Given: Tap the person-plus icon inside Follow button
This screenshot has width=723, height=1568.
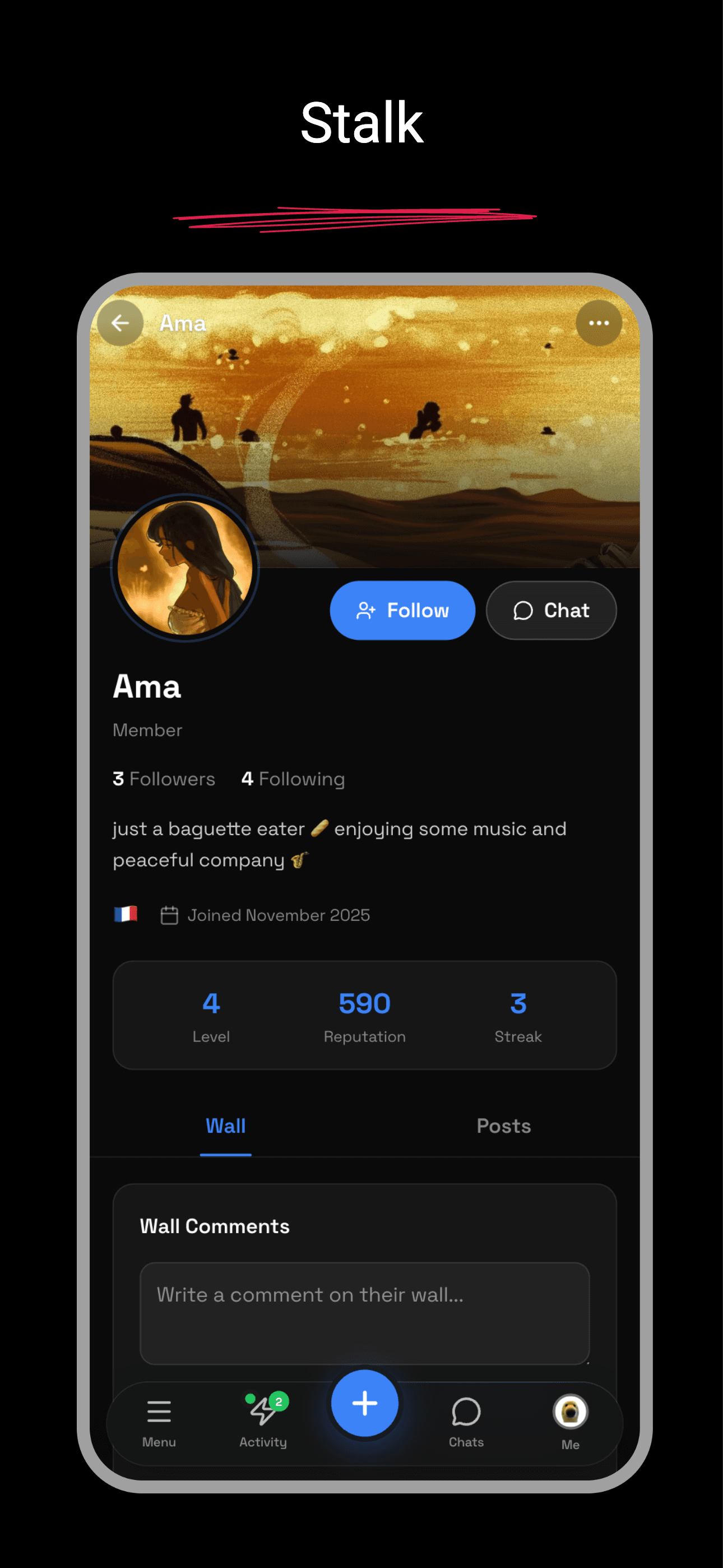Looking at the screenshot, I should pyautogui.click(x=365, y=610).
